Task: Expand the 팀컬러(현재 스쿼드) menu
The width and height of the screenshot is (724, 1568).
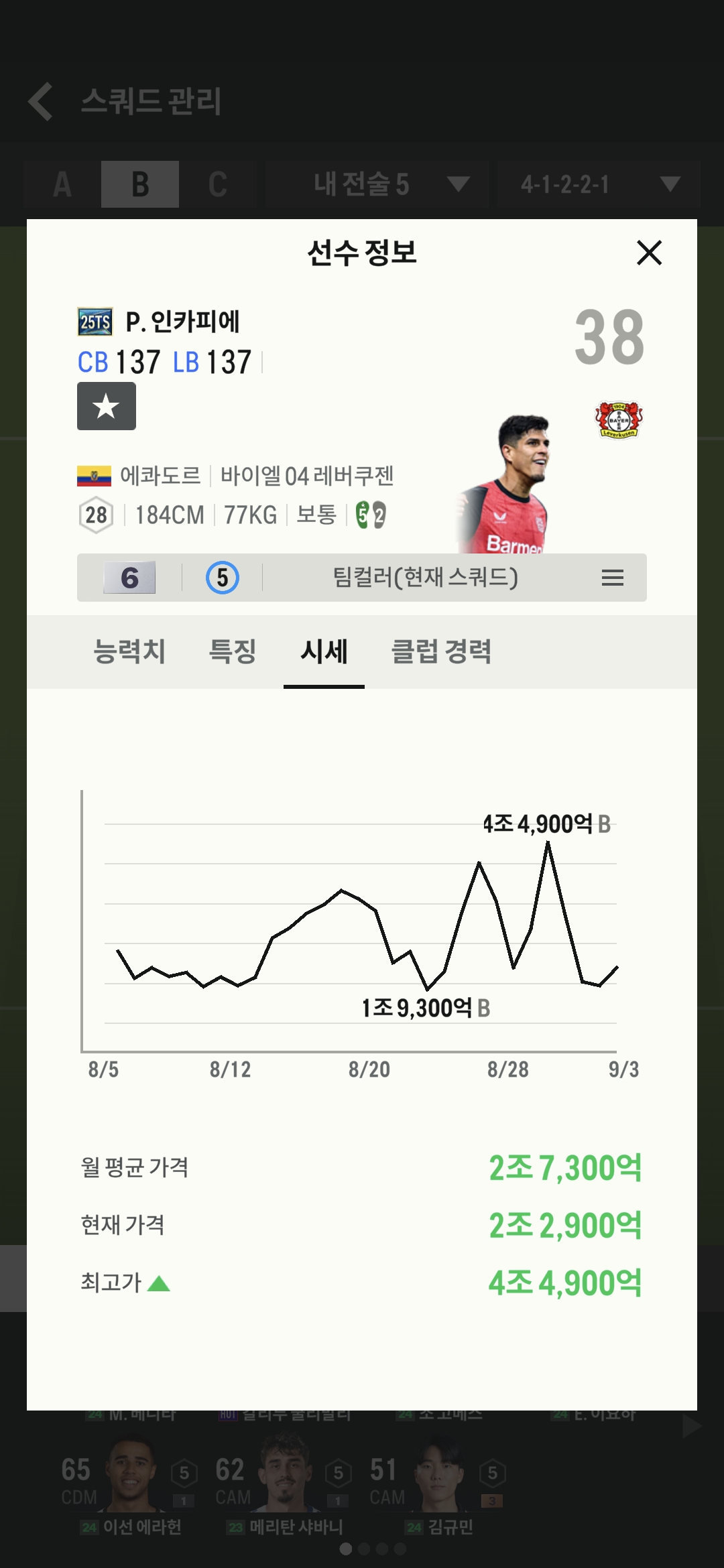Action: click(x=613, y=578)
